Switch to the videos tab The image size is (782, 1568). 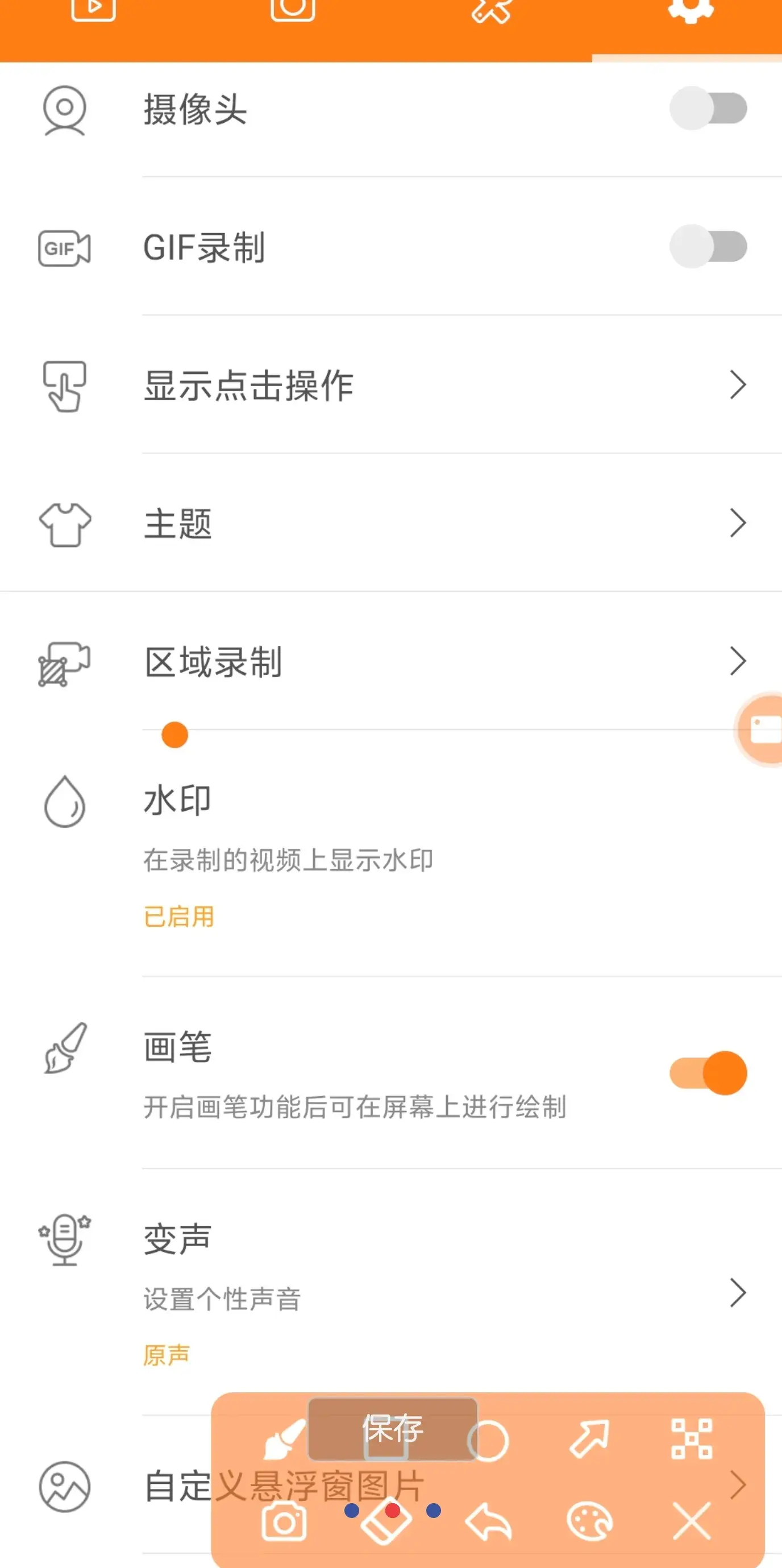pyautogui.click(x=93, y=12)
